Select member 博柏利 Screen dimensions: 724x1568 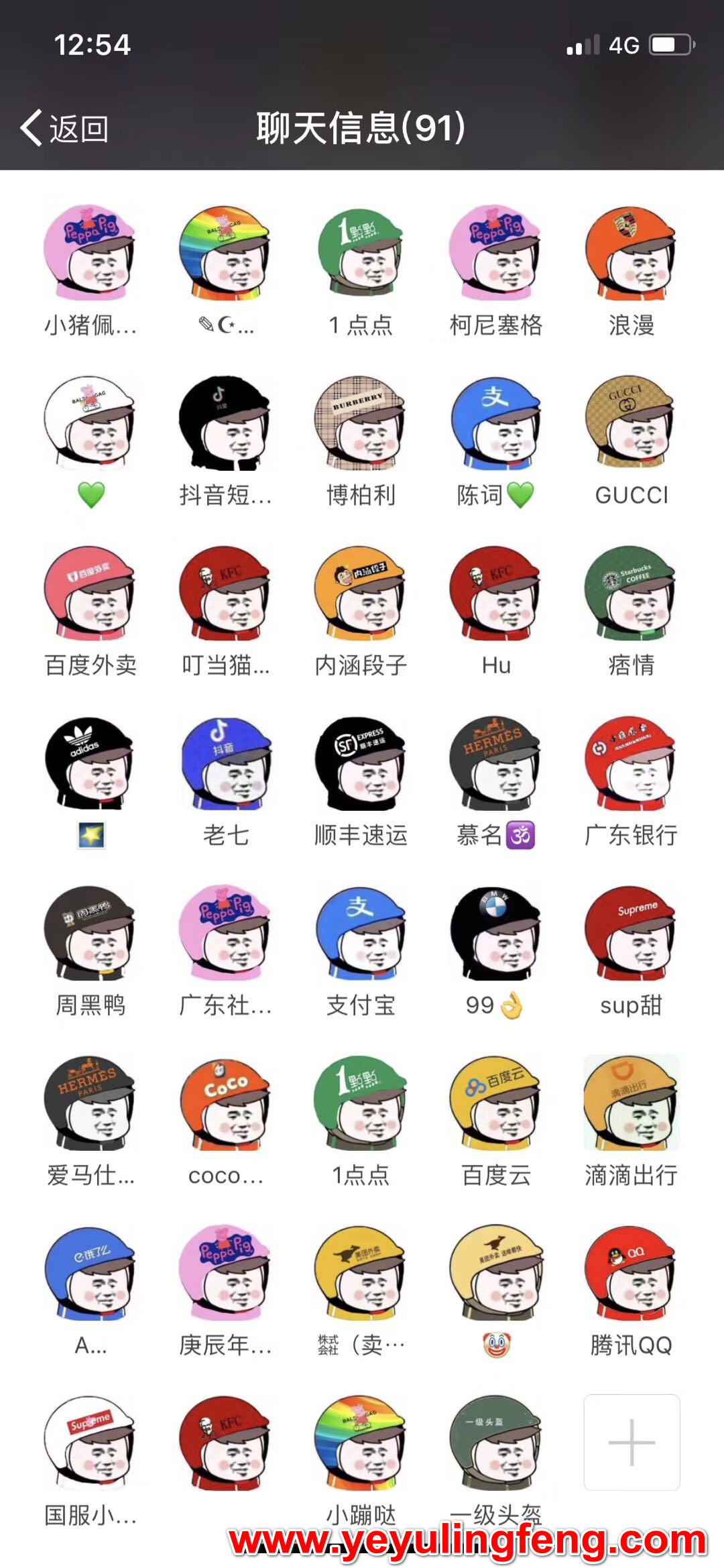[x=361, y=424]
